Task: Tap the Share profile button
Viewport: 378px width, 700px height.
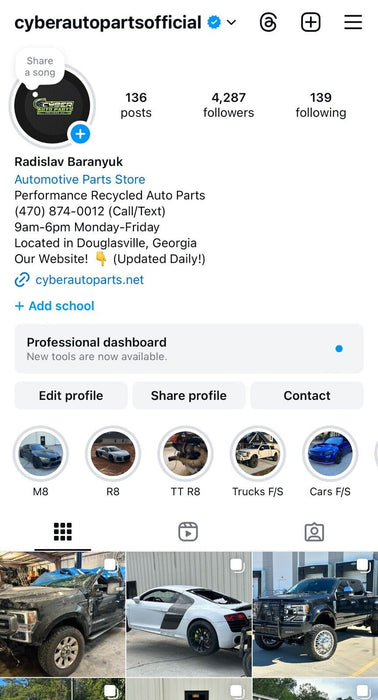Action: (189, 396)
